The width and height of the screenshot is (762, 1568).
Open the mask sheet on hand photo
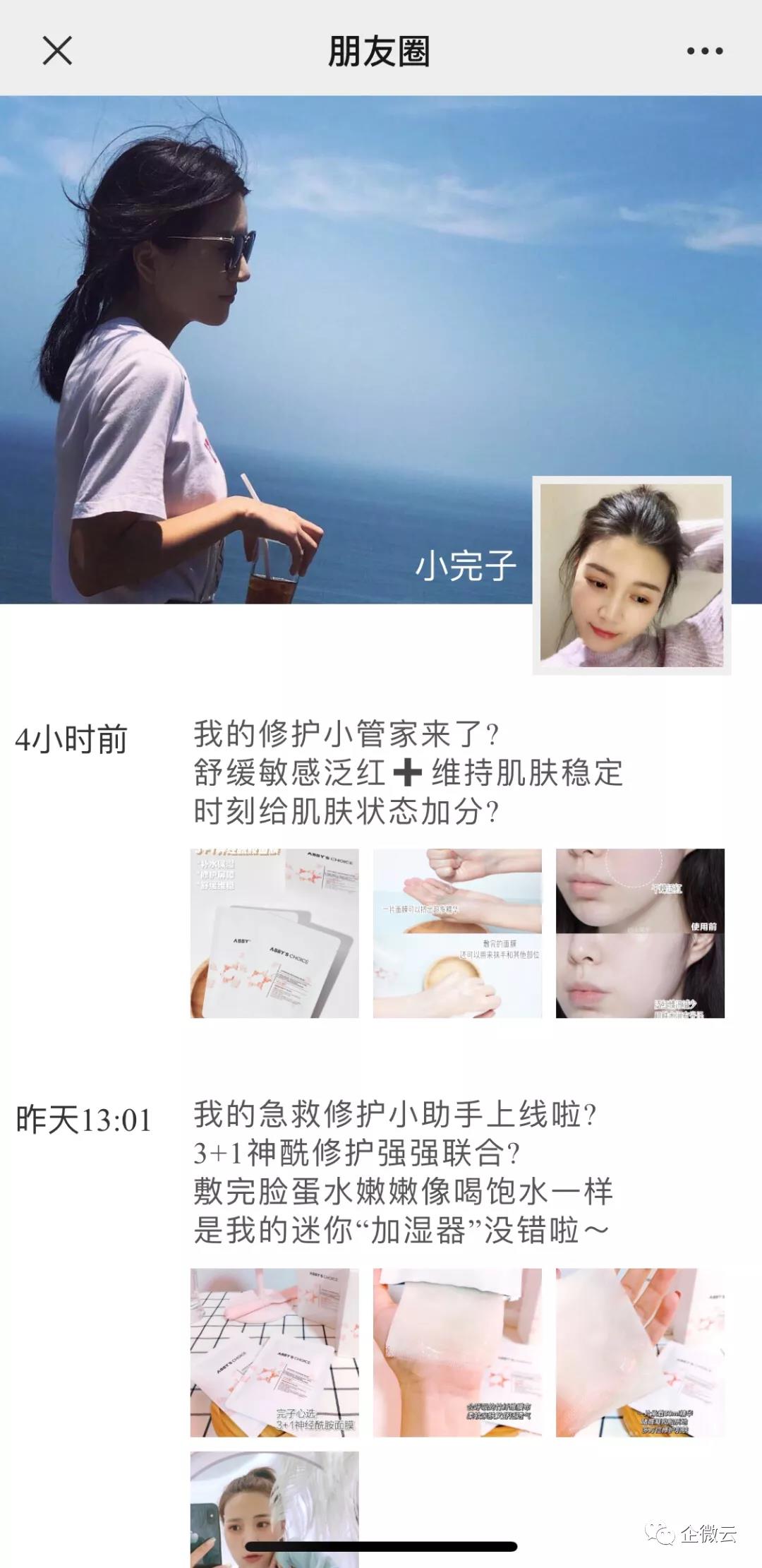(x=457, y=1352)
